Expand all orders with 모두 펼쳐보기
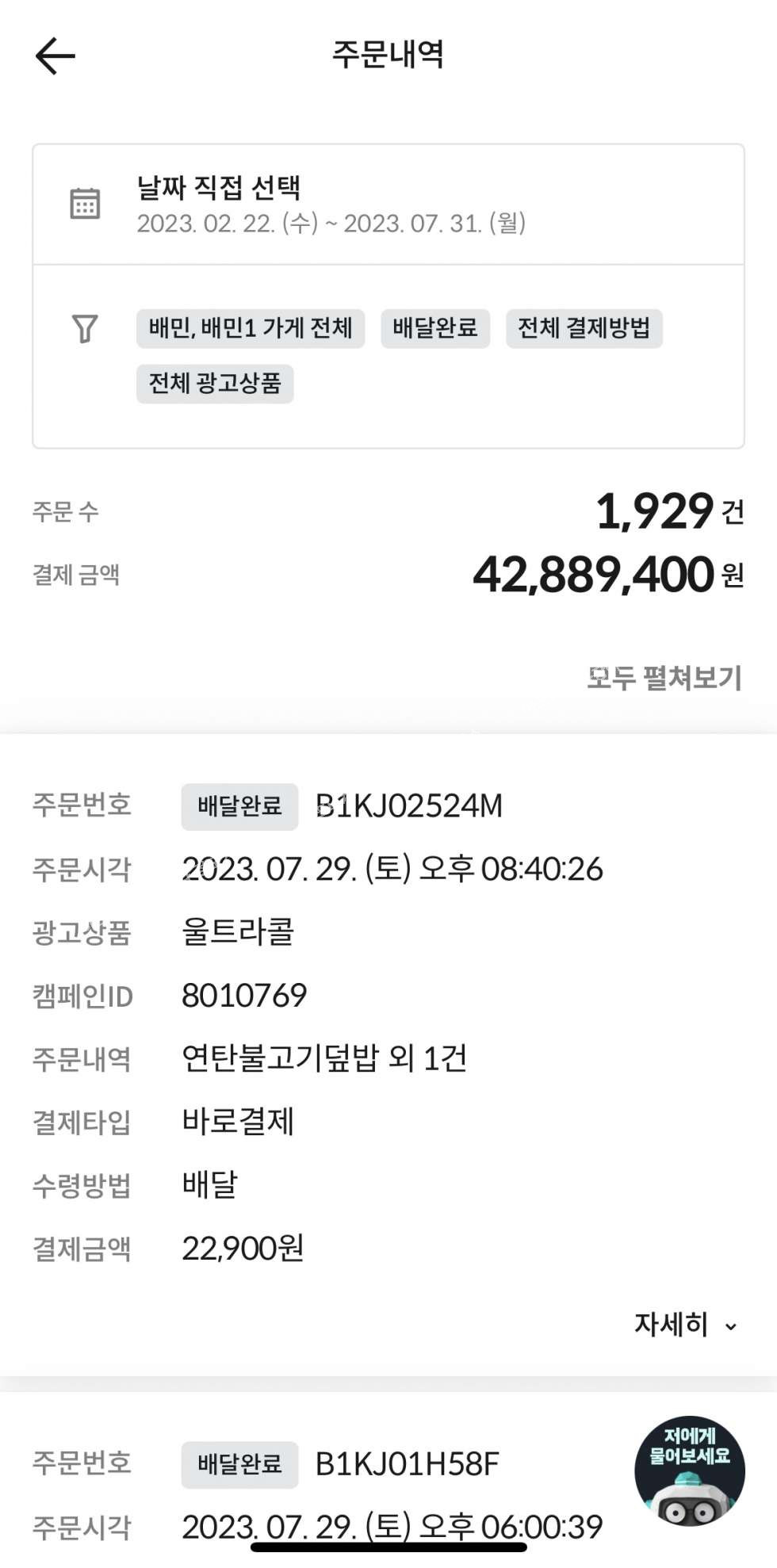 pyautogui.click(x=664, y=678)
